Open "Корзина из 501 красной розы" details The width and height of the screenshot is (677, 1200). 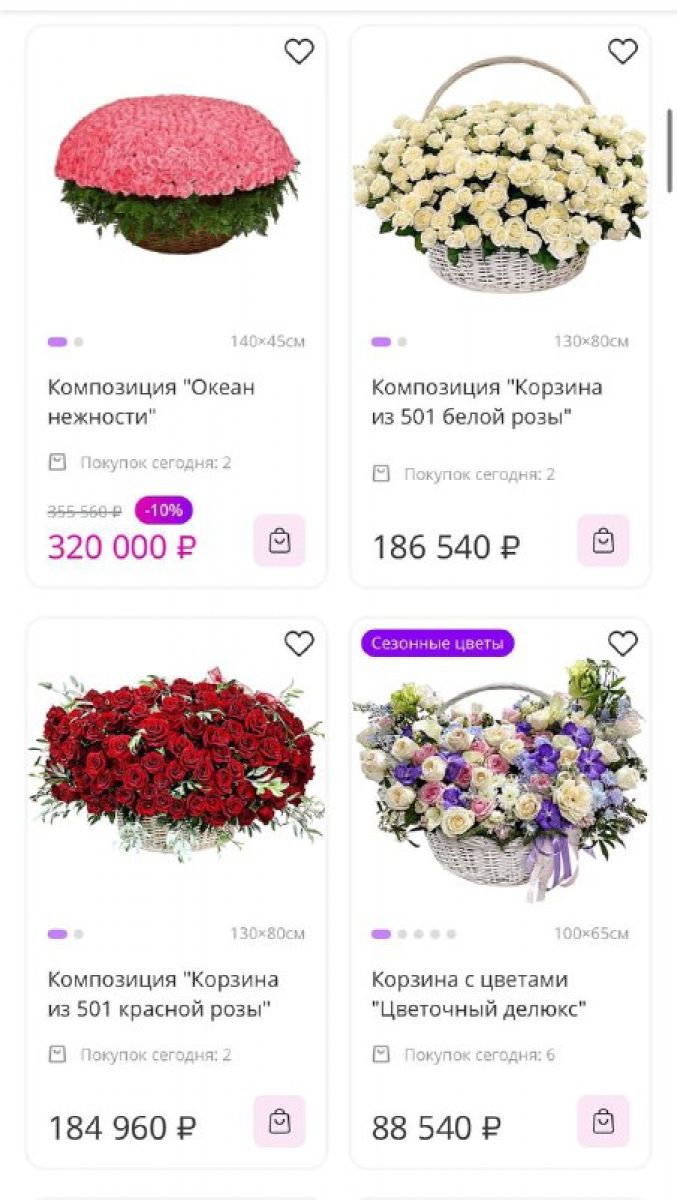(x=163, y=993)
